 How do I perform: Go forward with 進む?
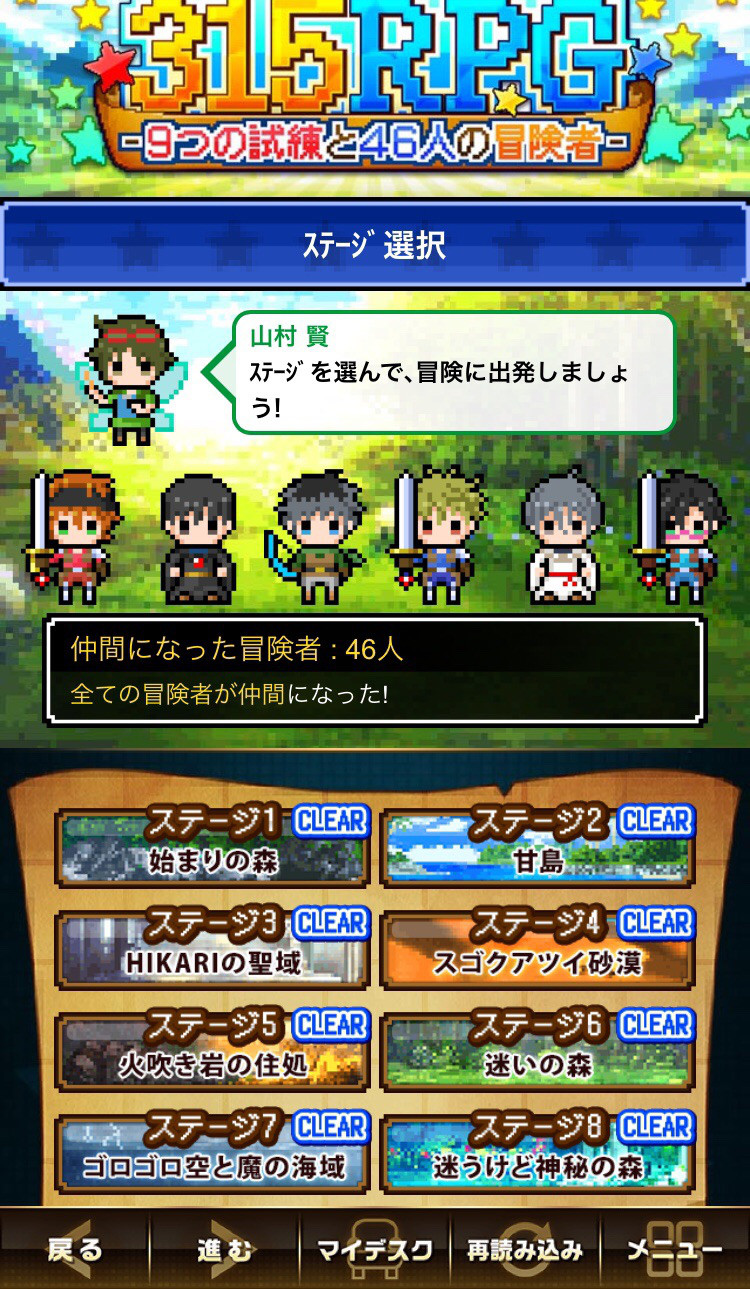pyautogui.click(x=225, y=1249)
